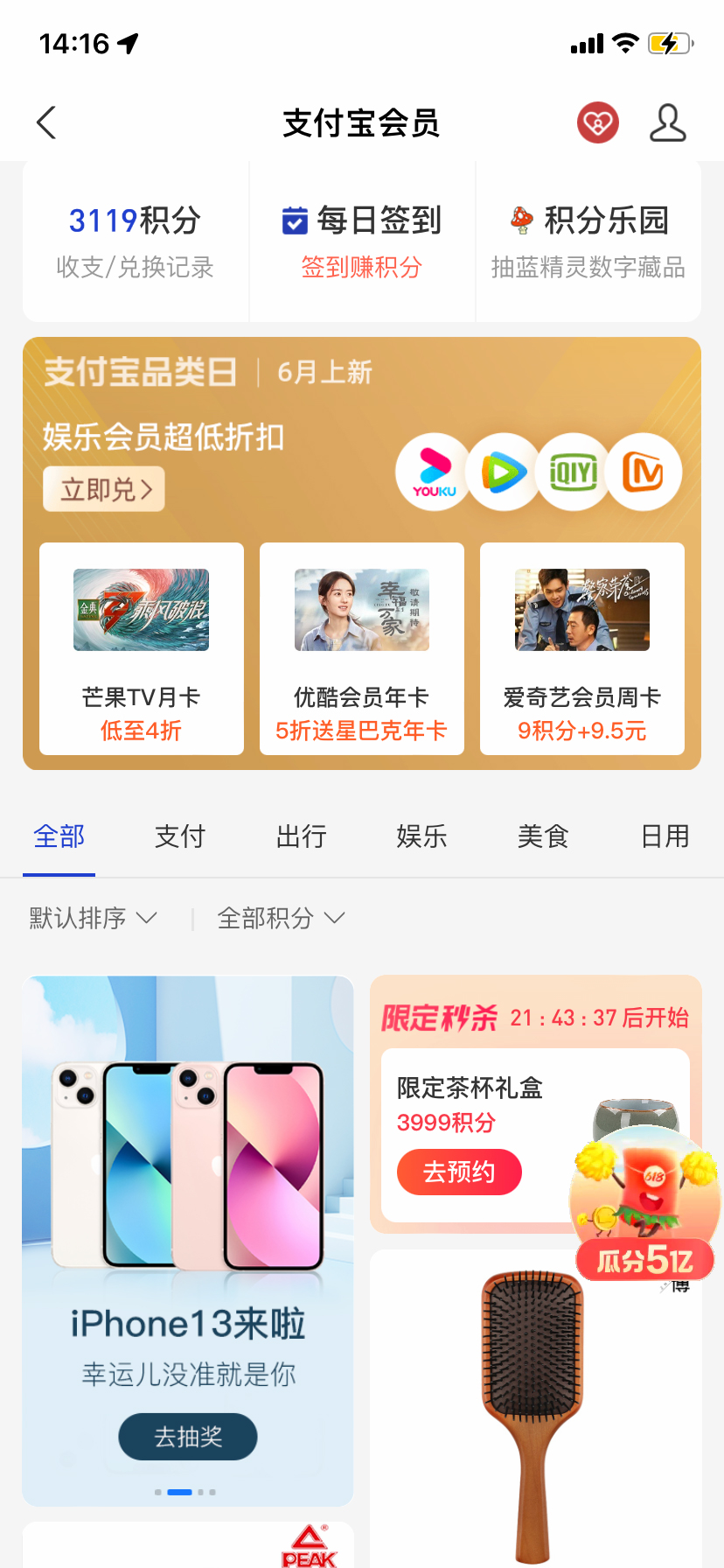The image size is (724, 1568).
Task: Switch to the 支付 tab
Action: pos(179,836)
